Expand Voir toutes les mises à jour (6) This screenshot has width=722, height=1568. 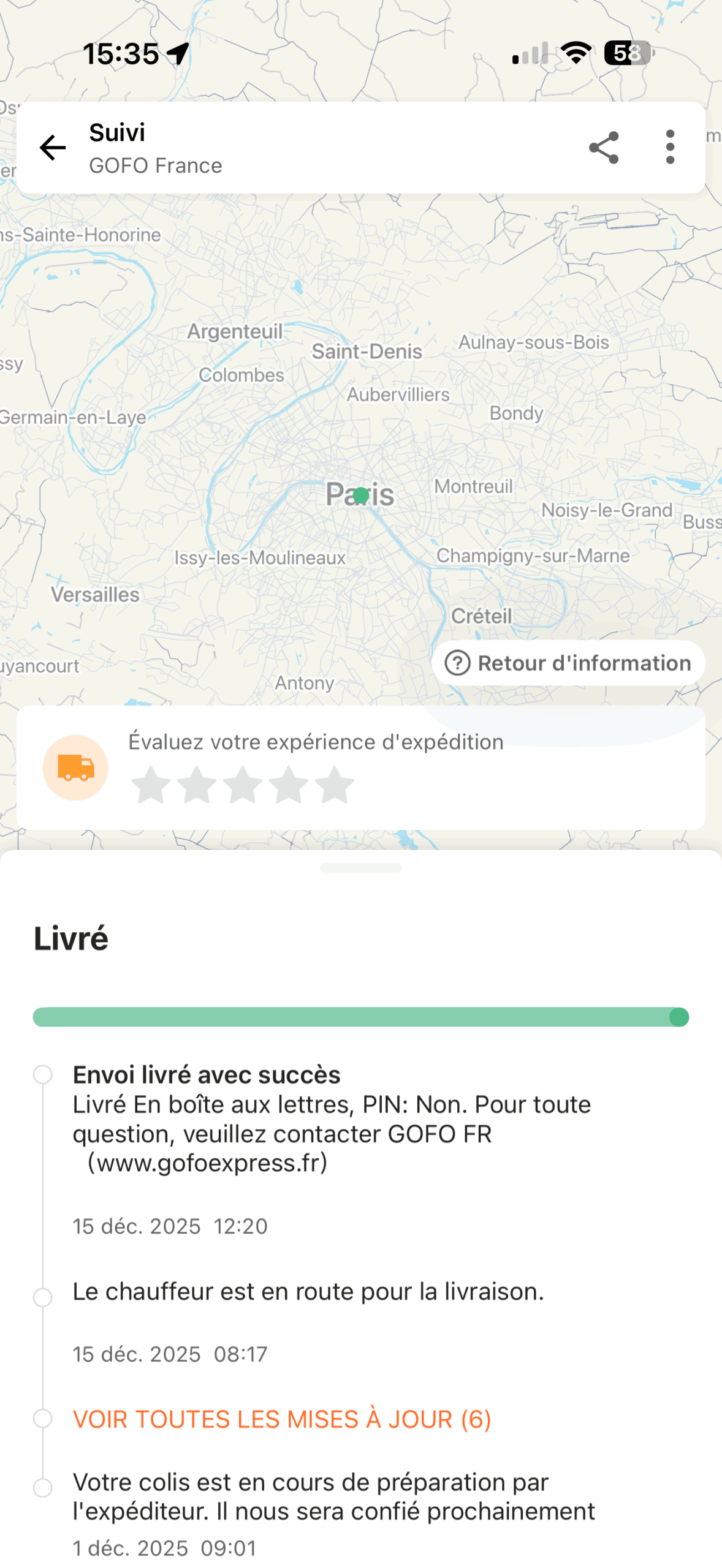[282, 1419]
